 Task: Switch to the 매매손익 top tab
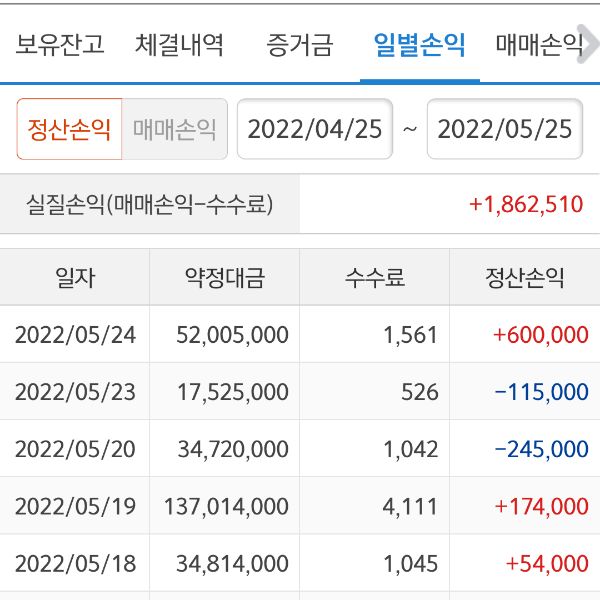540,45
